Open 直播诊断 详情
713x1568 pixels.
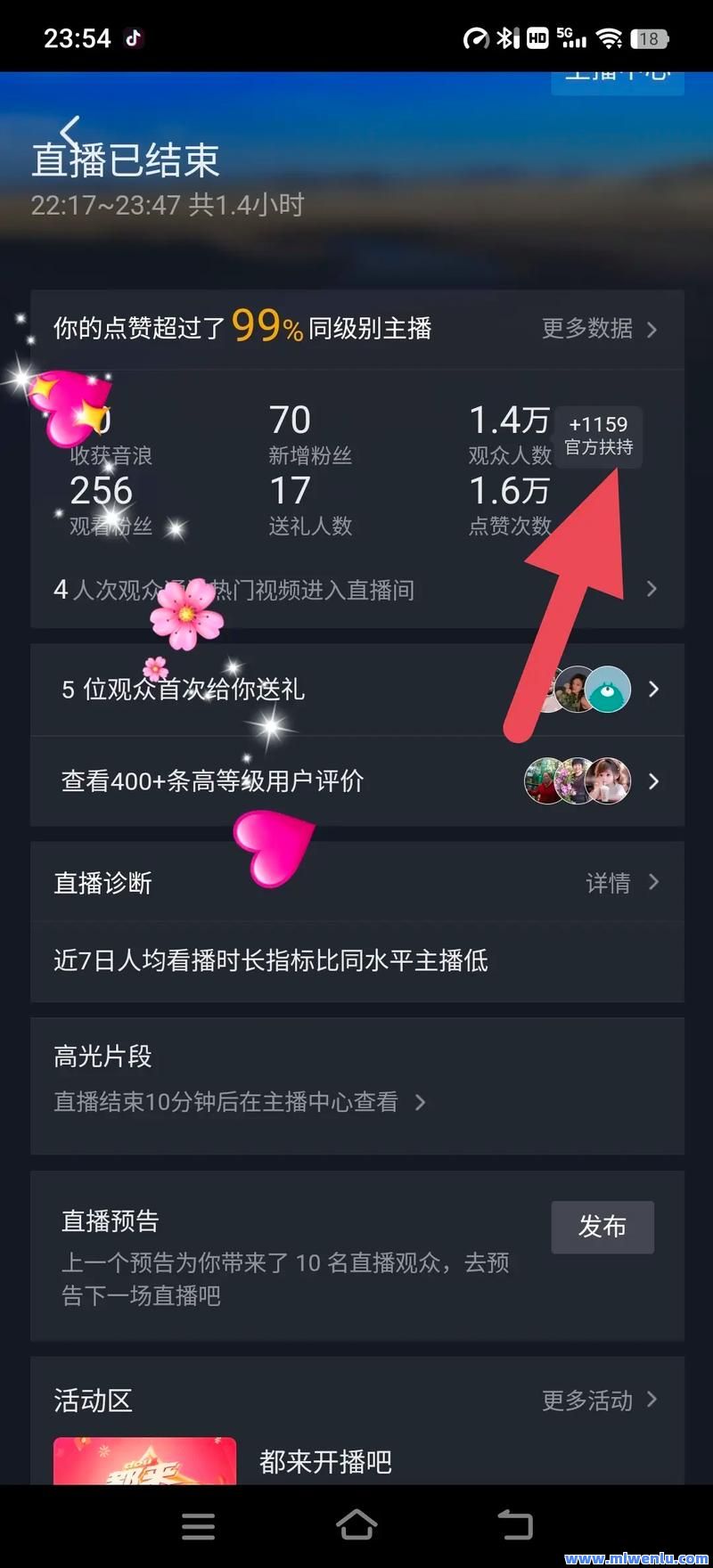point(622,882)
